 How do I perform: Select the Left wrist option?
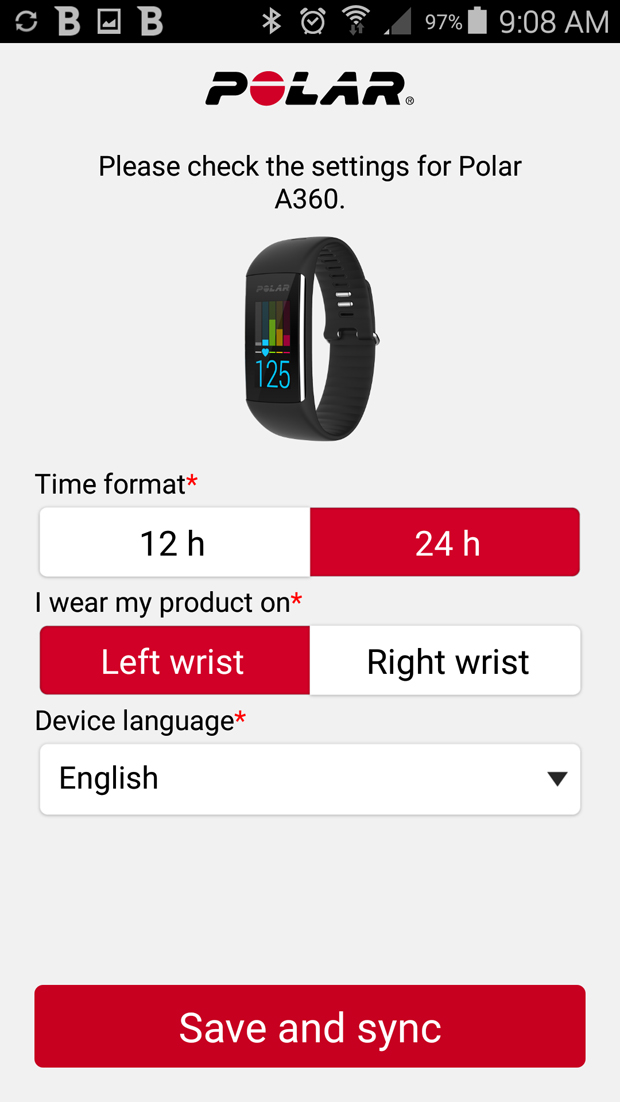[174, 660]
